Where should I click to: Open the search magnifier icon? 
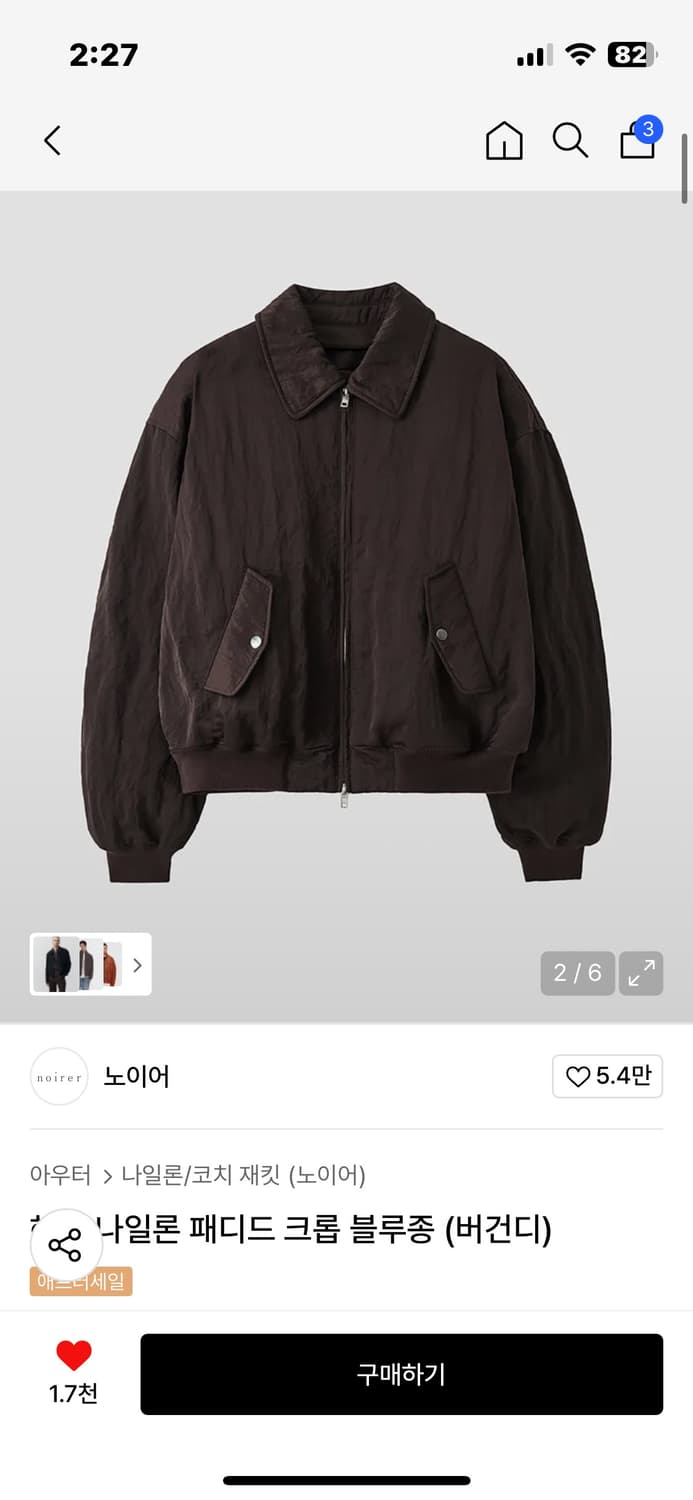point(570,141)
